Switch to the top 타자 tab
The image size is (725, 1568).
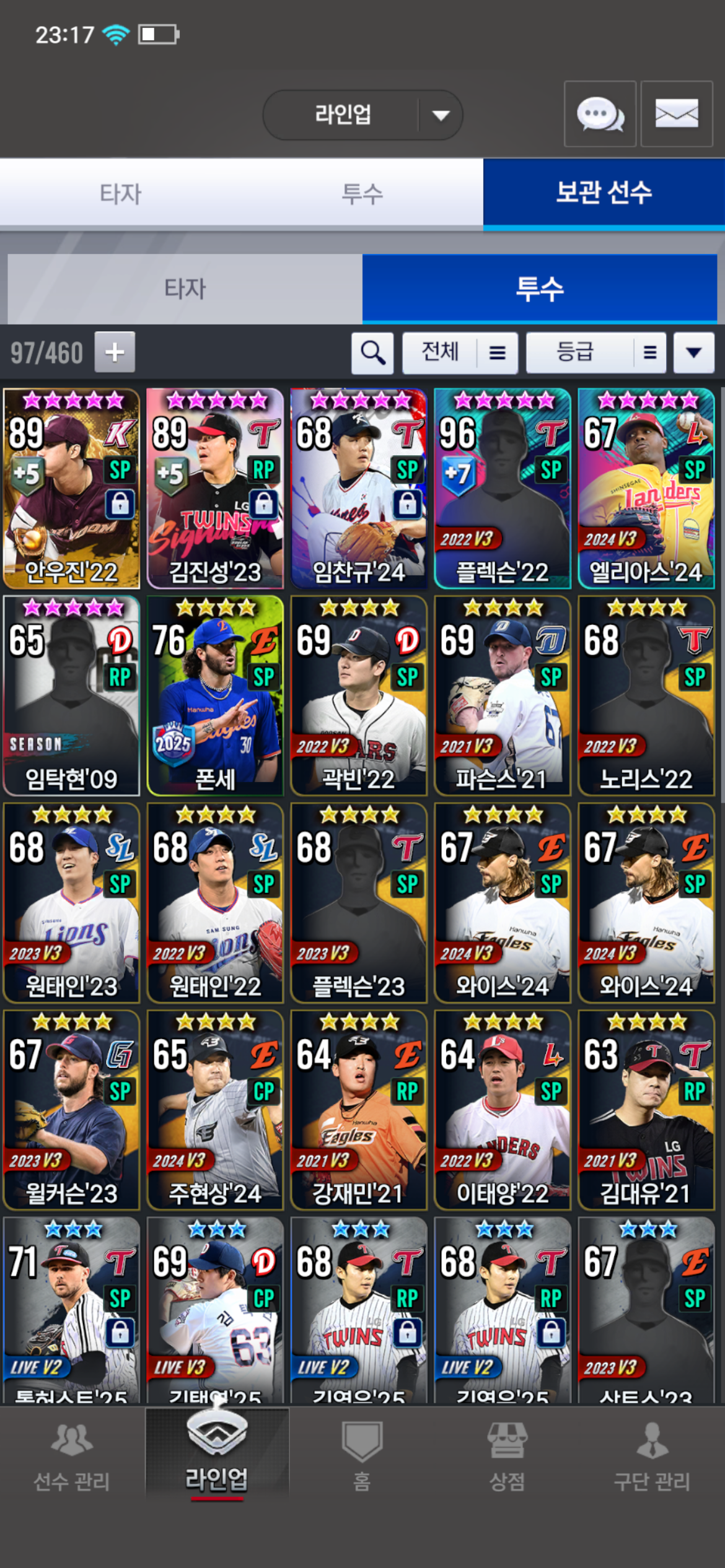click(120, 194)
